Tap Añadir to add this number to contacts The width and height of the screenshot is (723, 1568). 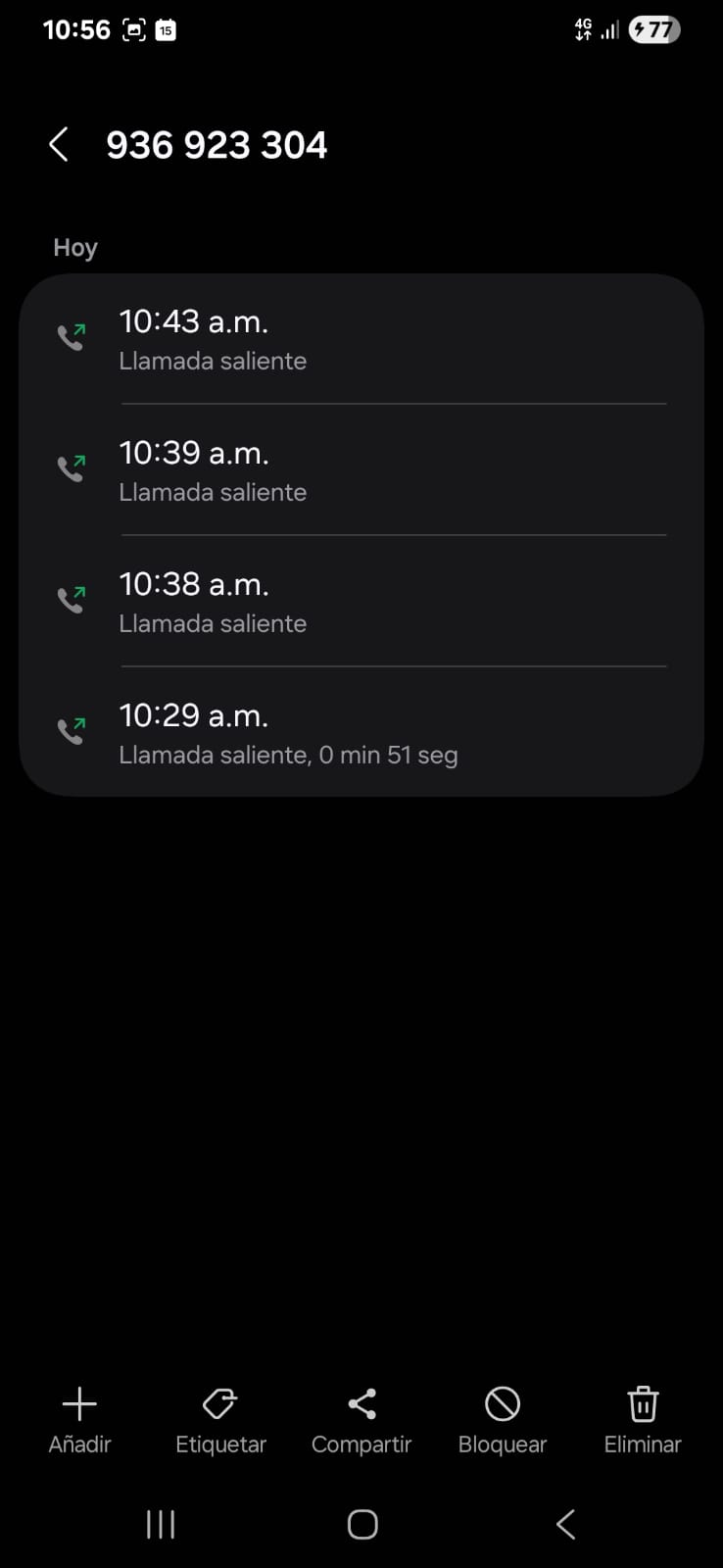(x=79, y=1419)
